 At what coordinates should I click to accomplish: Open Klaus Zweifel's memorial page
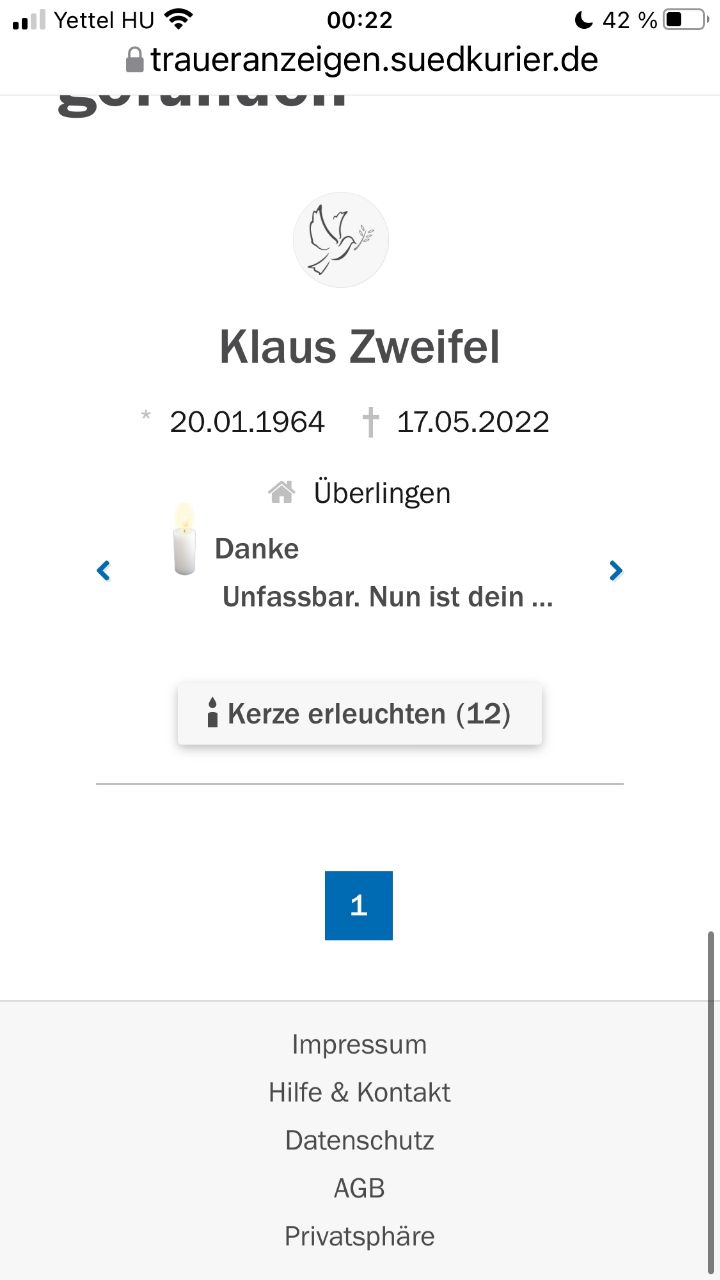359,347
